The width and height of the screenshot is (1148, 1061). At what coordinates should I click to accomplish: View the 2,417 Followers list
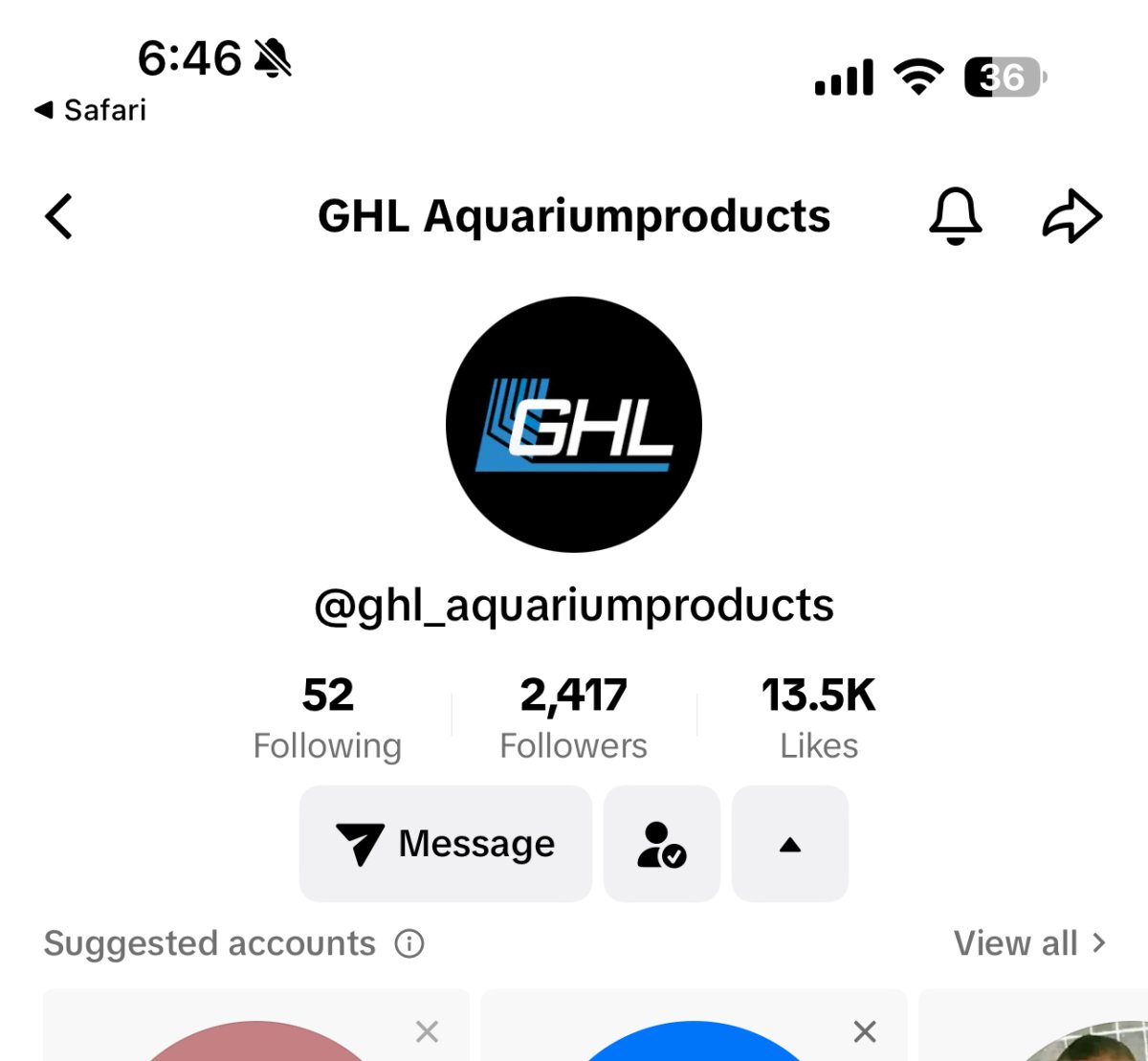pos(573,718)
